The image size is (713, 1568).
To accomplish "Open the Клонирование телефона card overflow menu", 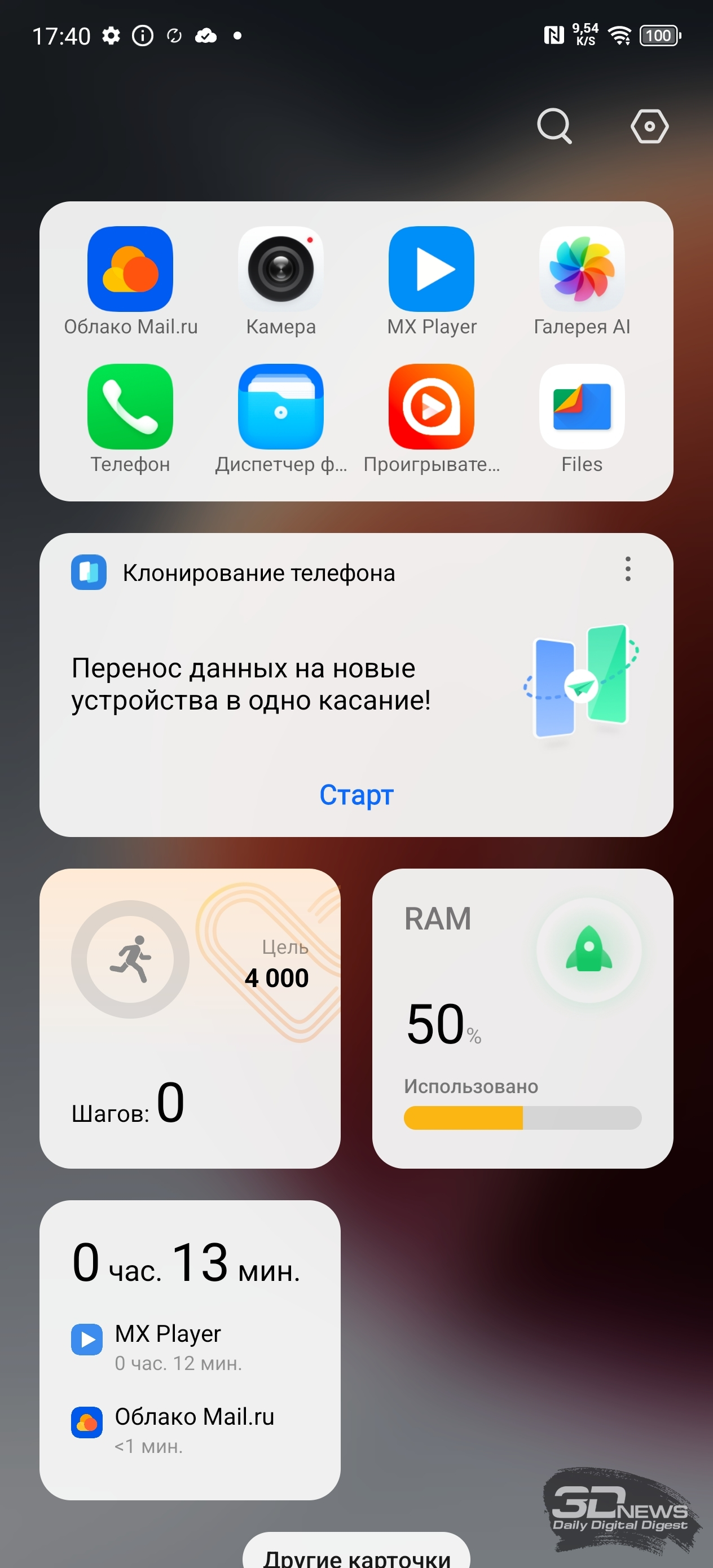I will [628, 569].
